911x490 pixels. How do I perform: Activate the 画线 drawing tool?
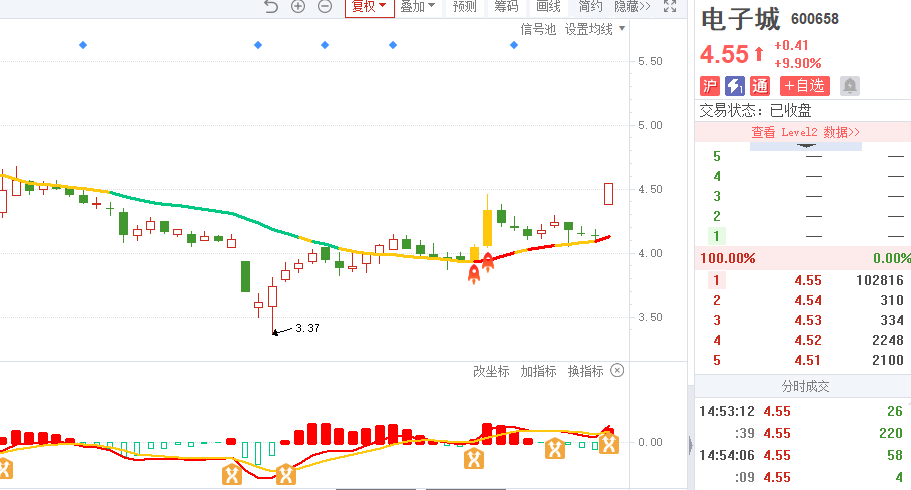(548, 6)
